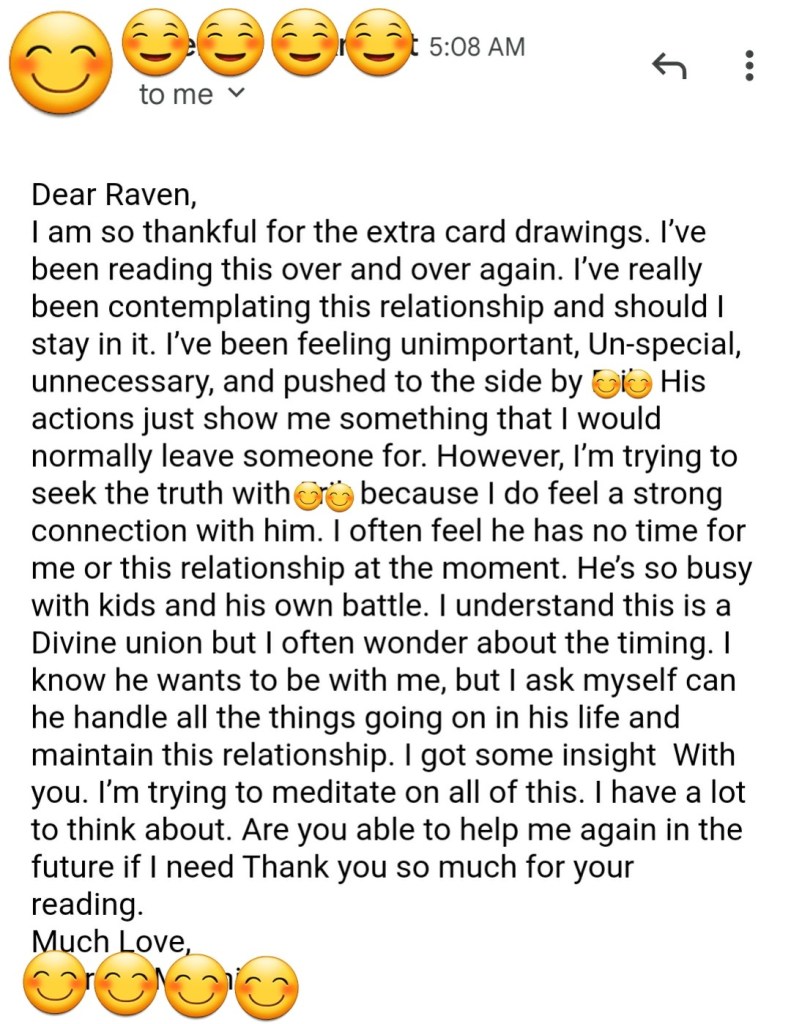Reply to this email

click(669, 67)
